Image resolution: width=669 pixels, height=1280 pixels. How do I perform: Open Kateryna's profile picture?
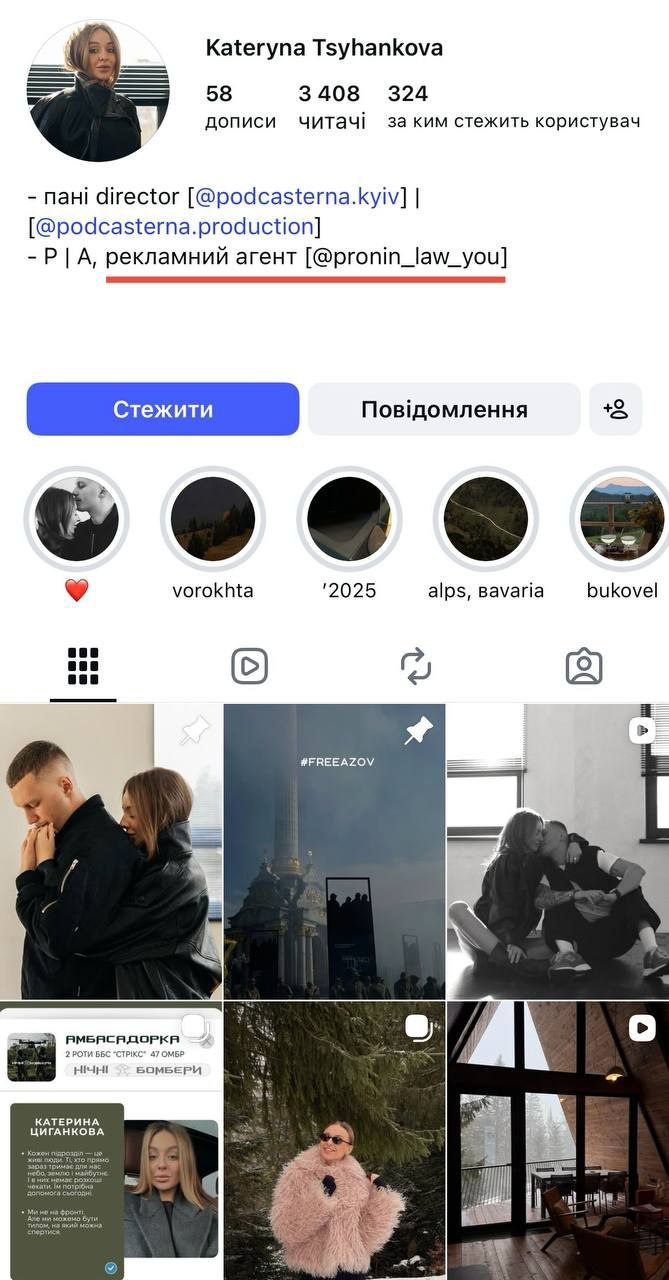tap(98, 91)
